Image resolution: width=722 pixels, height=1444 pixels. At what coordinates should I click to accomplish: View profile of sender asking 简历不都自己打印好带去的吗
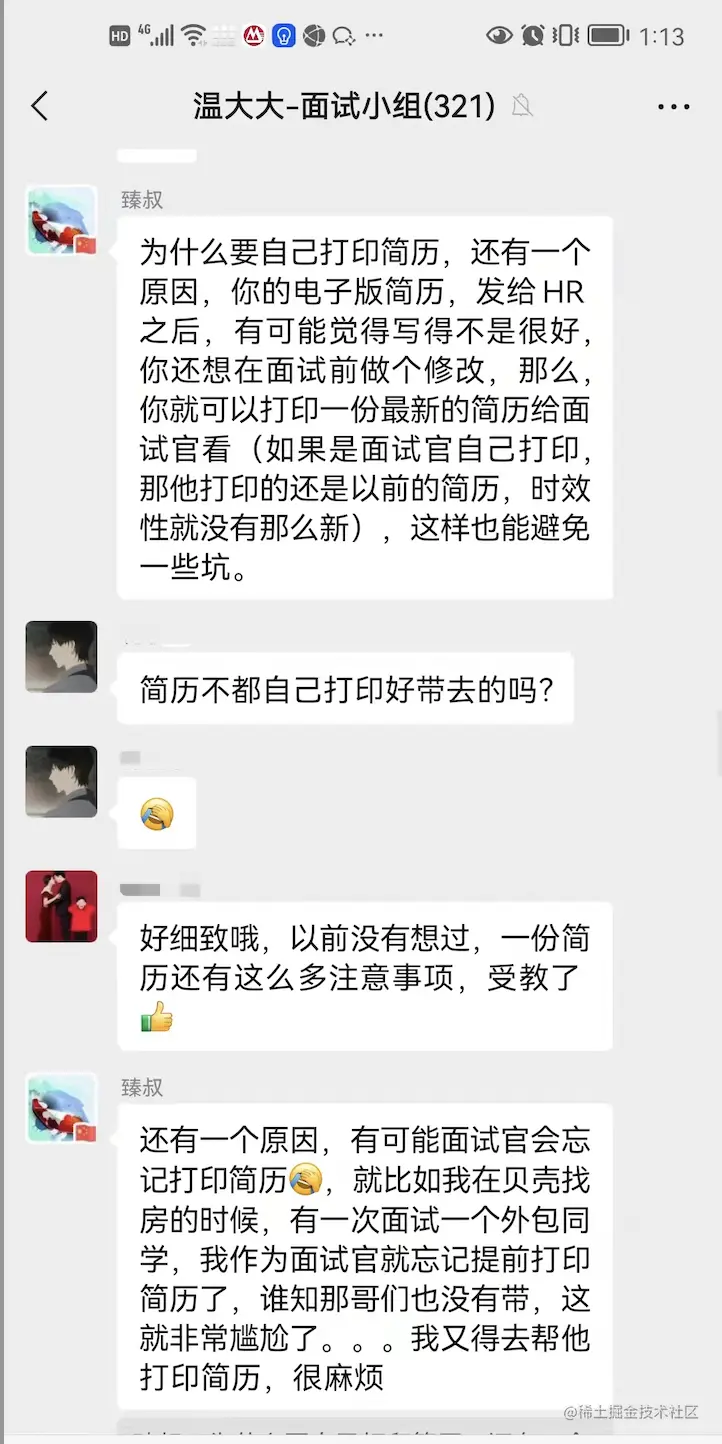coord(61,657)
